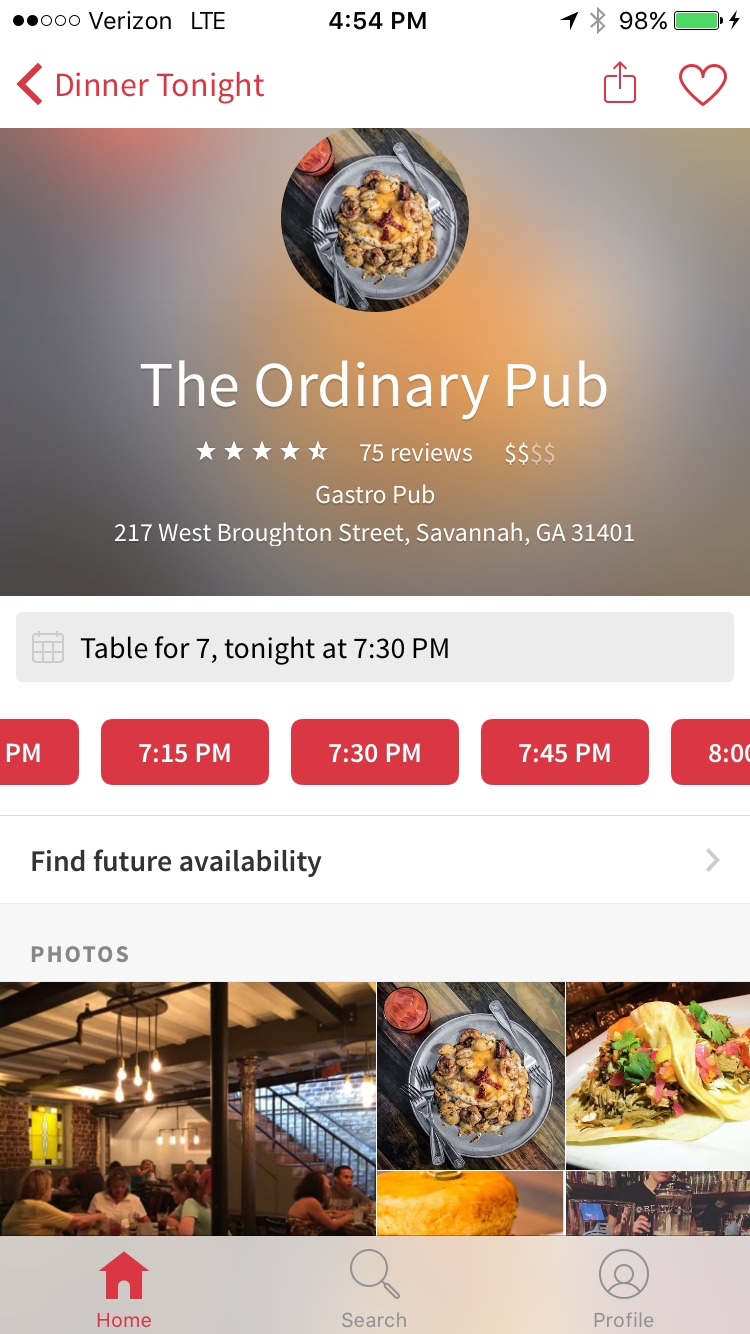The height and width of the screenshot is (1334, 750).
Task: Switch to the Home tab
Action: [x=124, y=1290]
